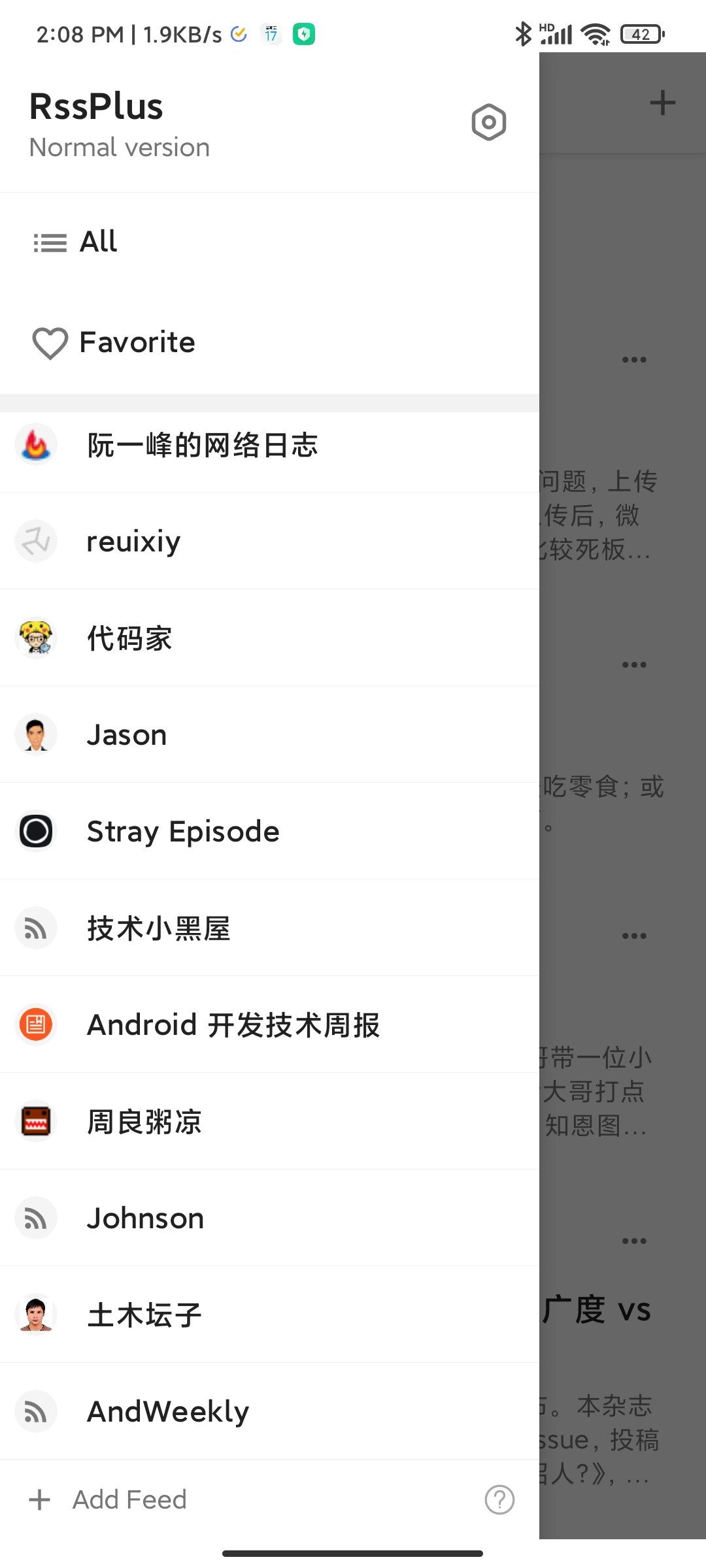The image size is (706, 1568).
Task: Open the help question mark icon
Action: [x=499, y=1499]
